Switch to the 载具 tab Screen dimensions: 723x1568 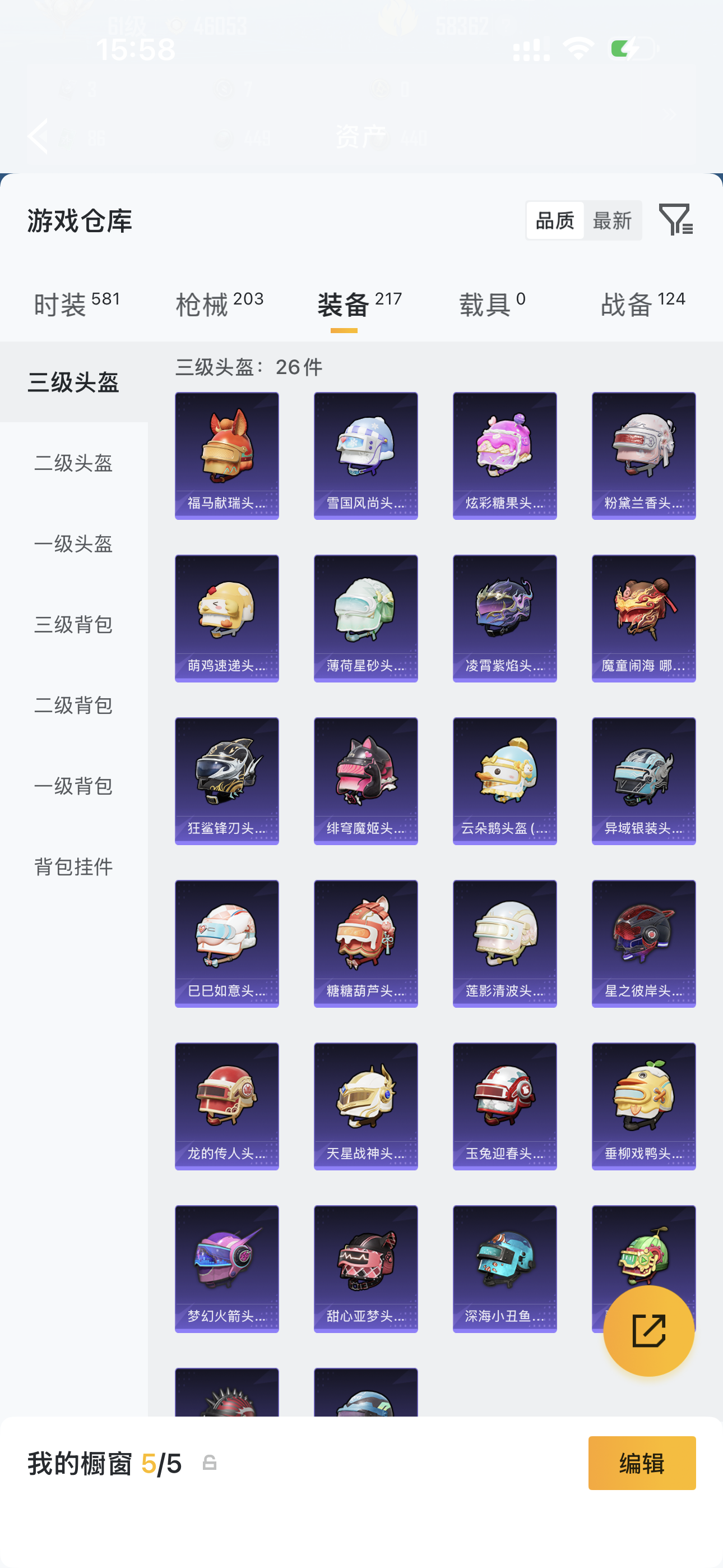click(x=492, y=304)
